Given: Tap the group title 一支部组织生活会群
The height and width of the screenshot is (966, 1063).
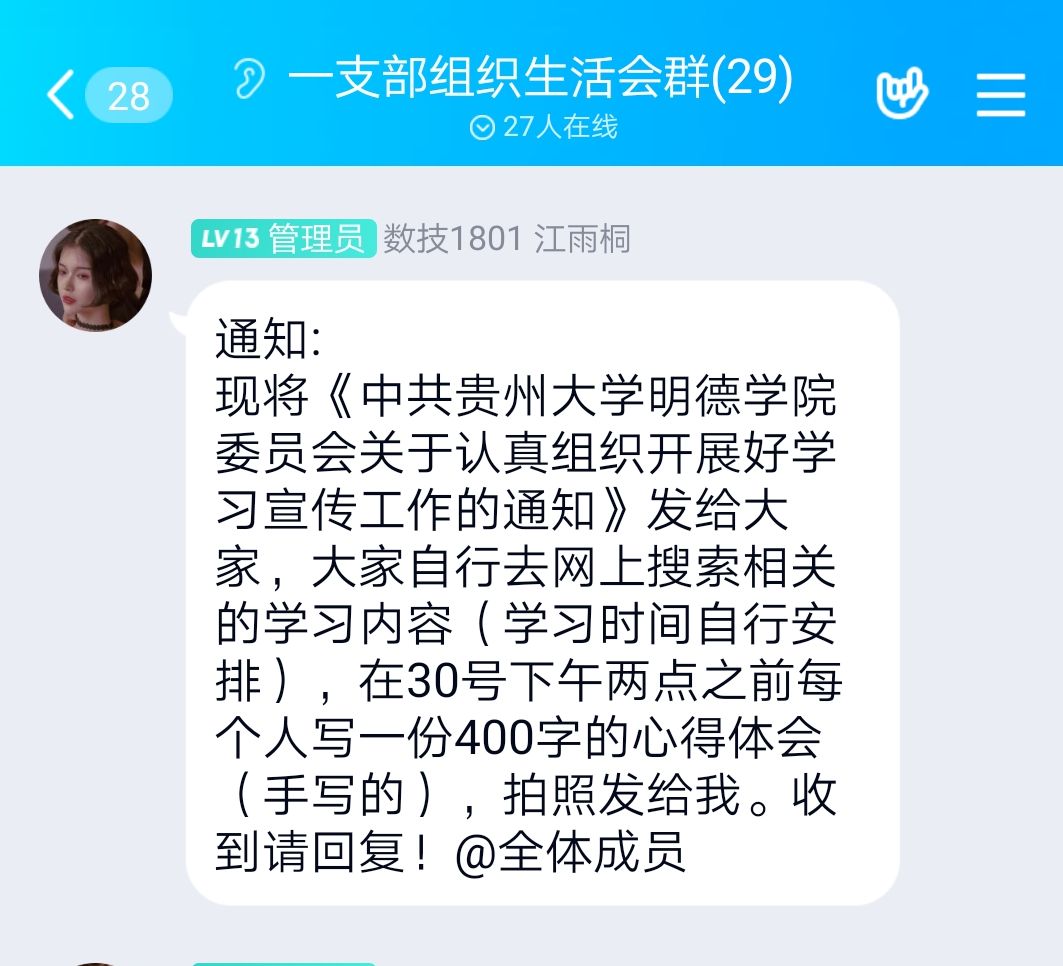Looking at the screenshot, I should [540, 80].
